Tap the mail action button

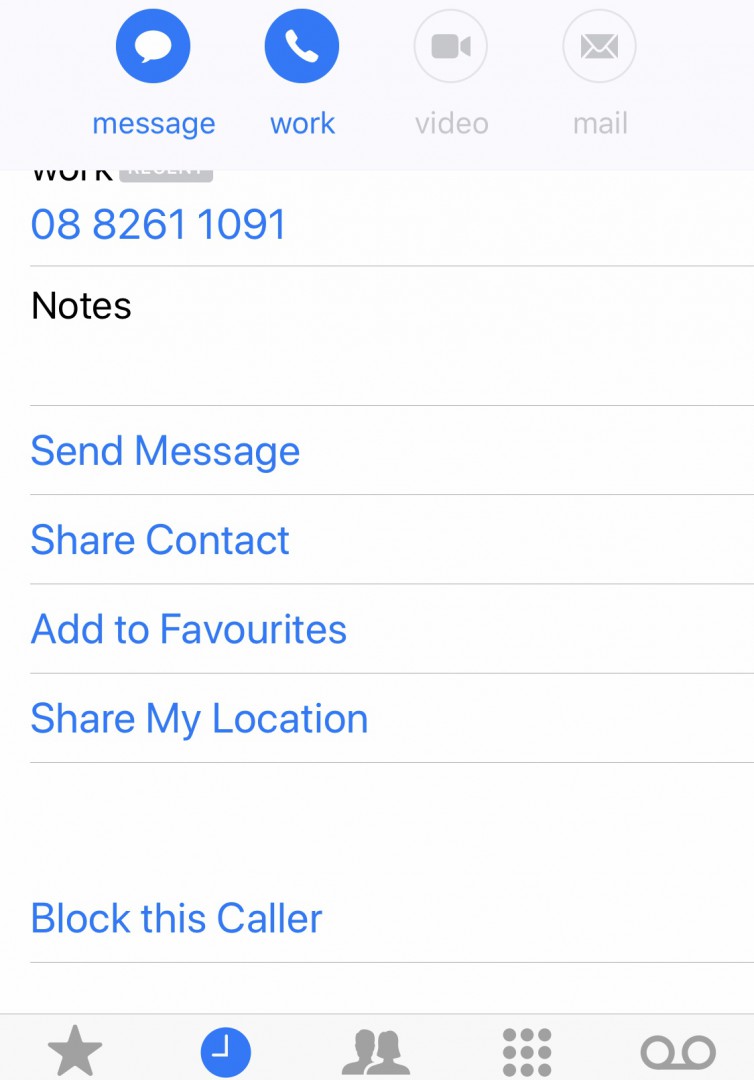(x=600, y=48)
